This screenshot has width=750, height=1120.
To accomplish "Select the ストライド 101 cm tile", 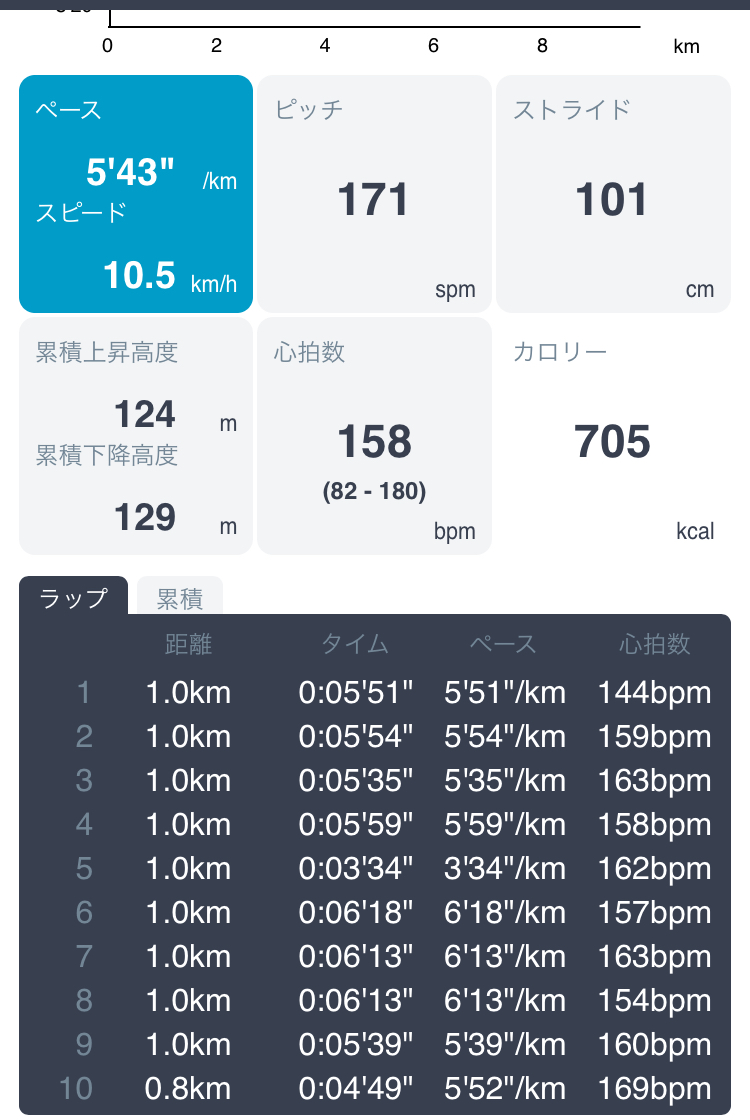I will (x=613, y=194).
